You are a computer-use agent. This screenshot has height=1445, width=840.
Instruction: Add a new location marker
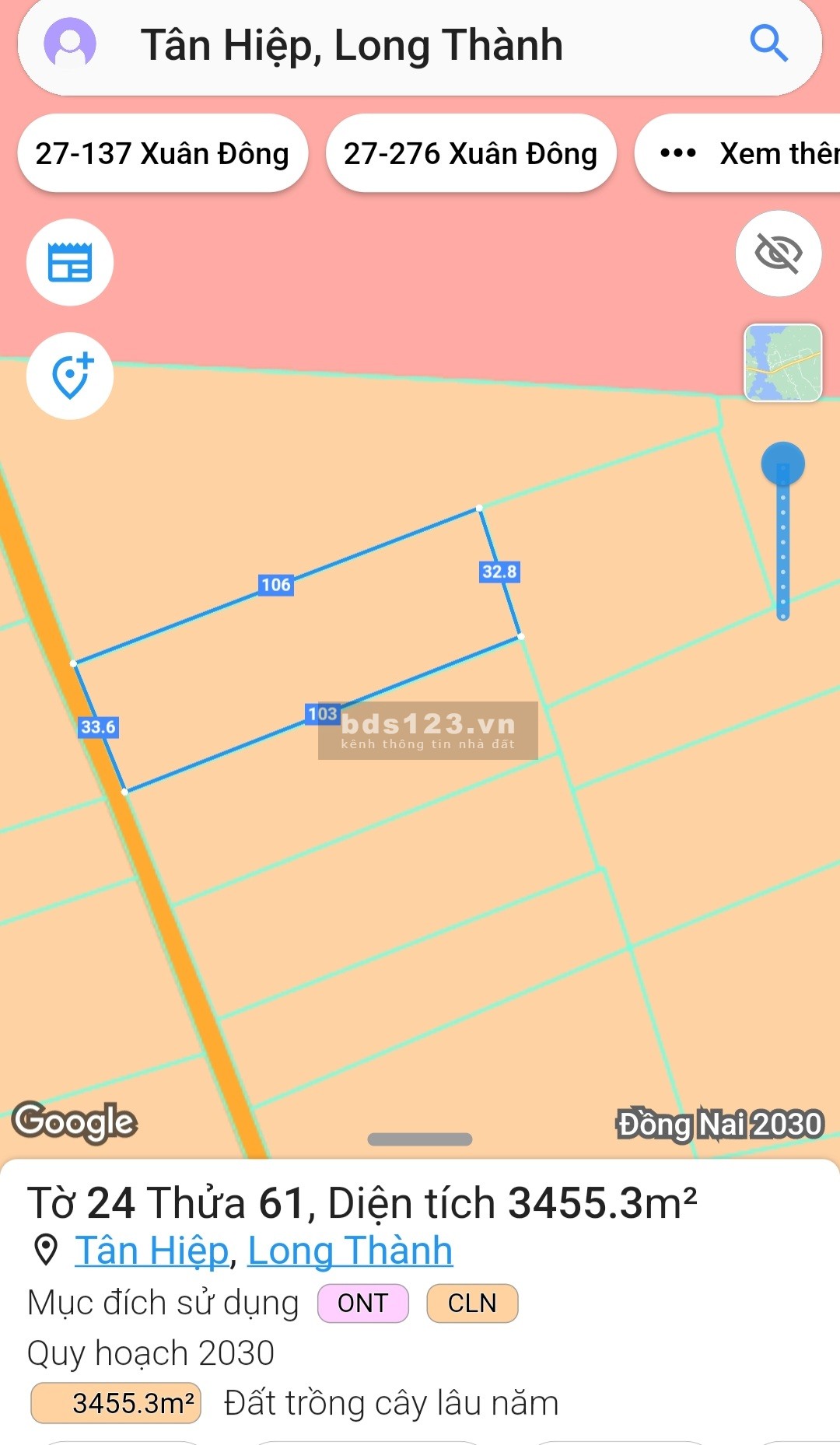(70, 376)
